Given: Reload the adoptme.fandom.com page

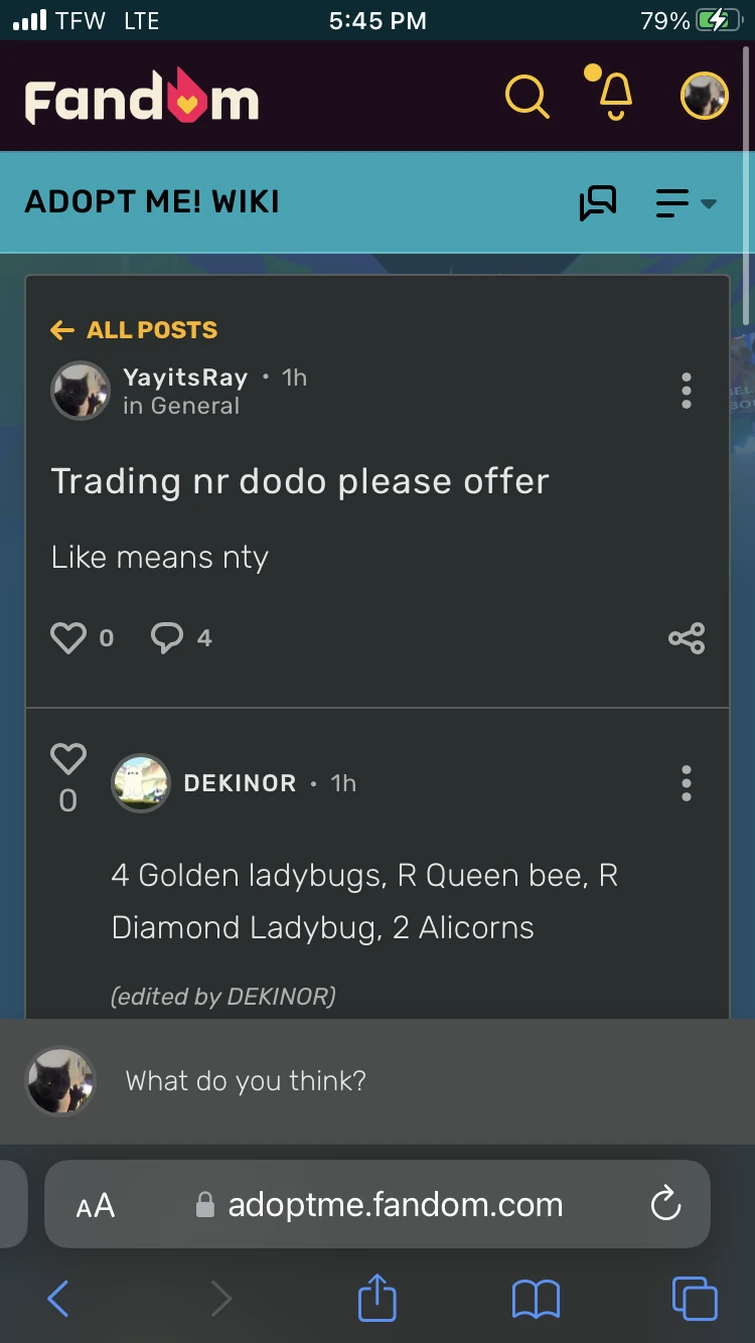Looking at the screenshot, I should tap(665, 1205).
